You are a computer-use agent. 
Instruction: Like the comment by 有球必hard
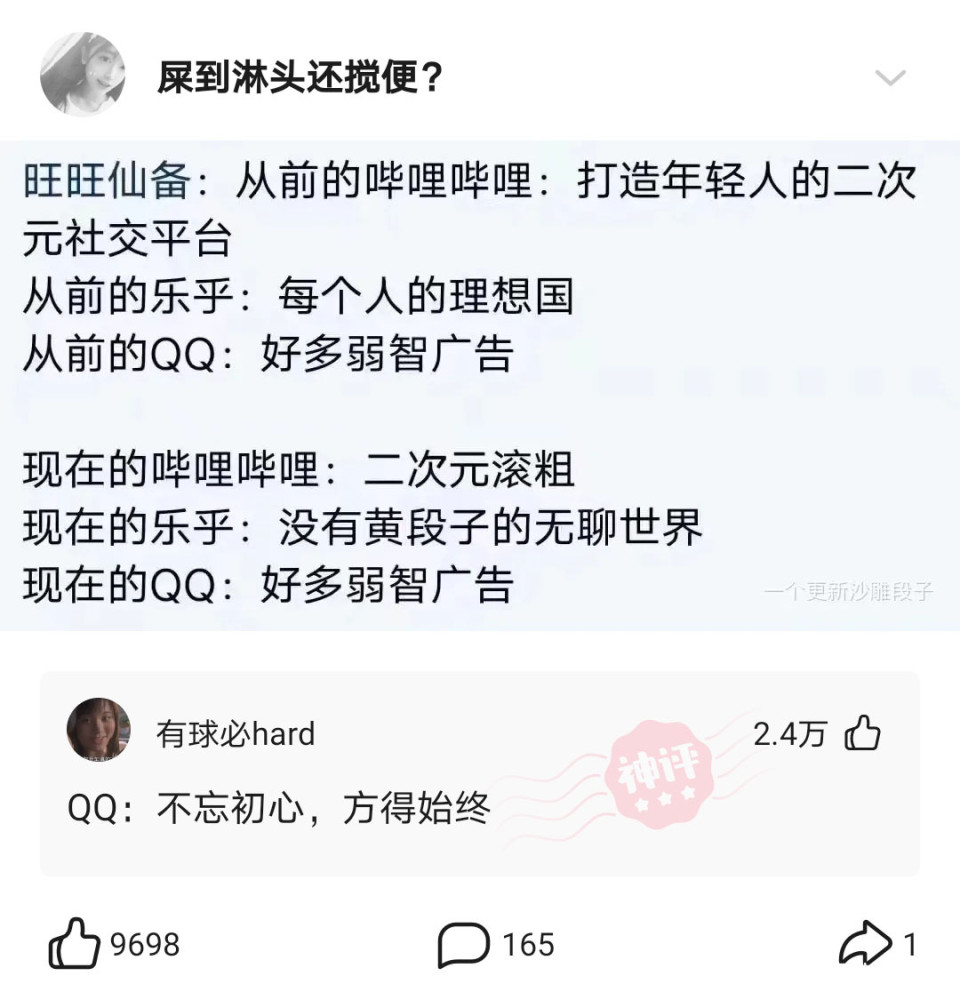point(862,734)
